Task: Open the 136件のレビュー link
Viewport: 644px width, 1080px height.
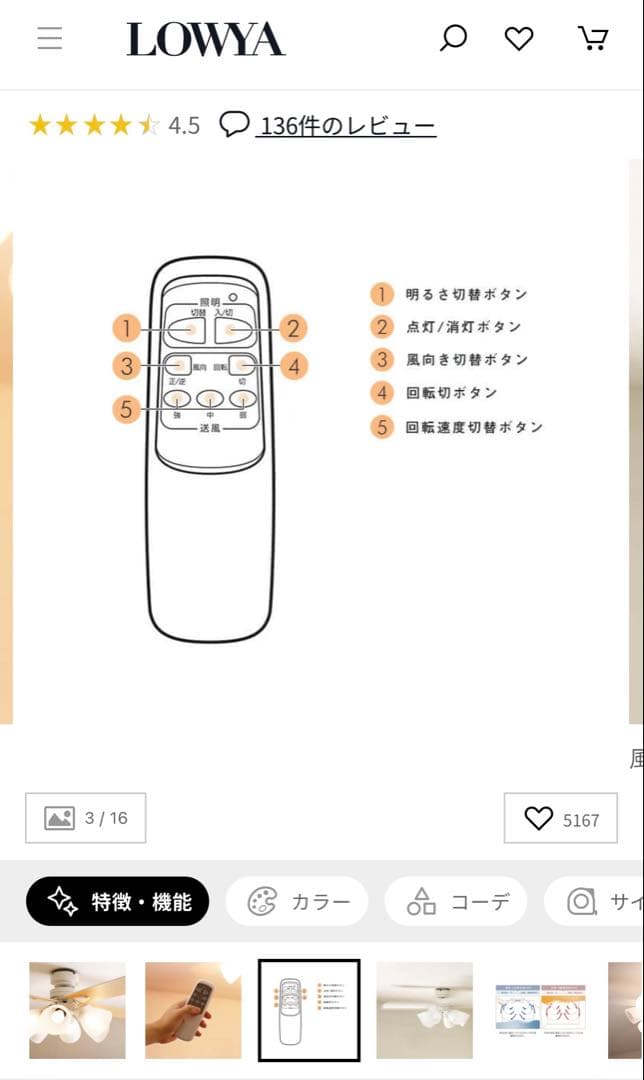Action: [x=346, y=126]
